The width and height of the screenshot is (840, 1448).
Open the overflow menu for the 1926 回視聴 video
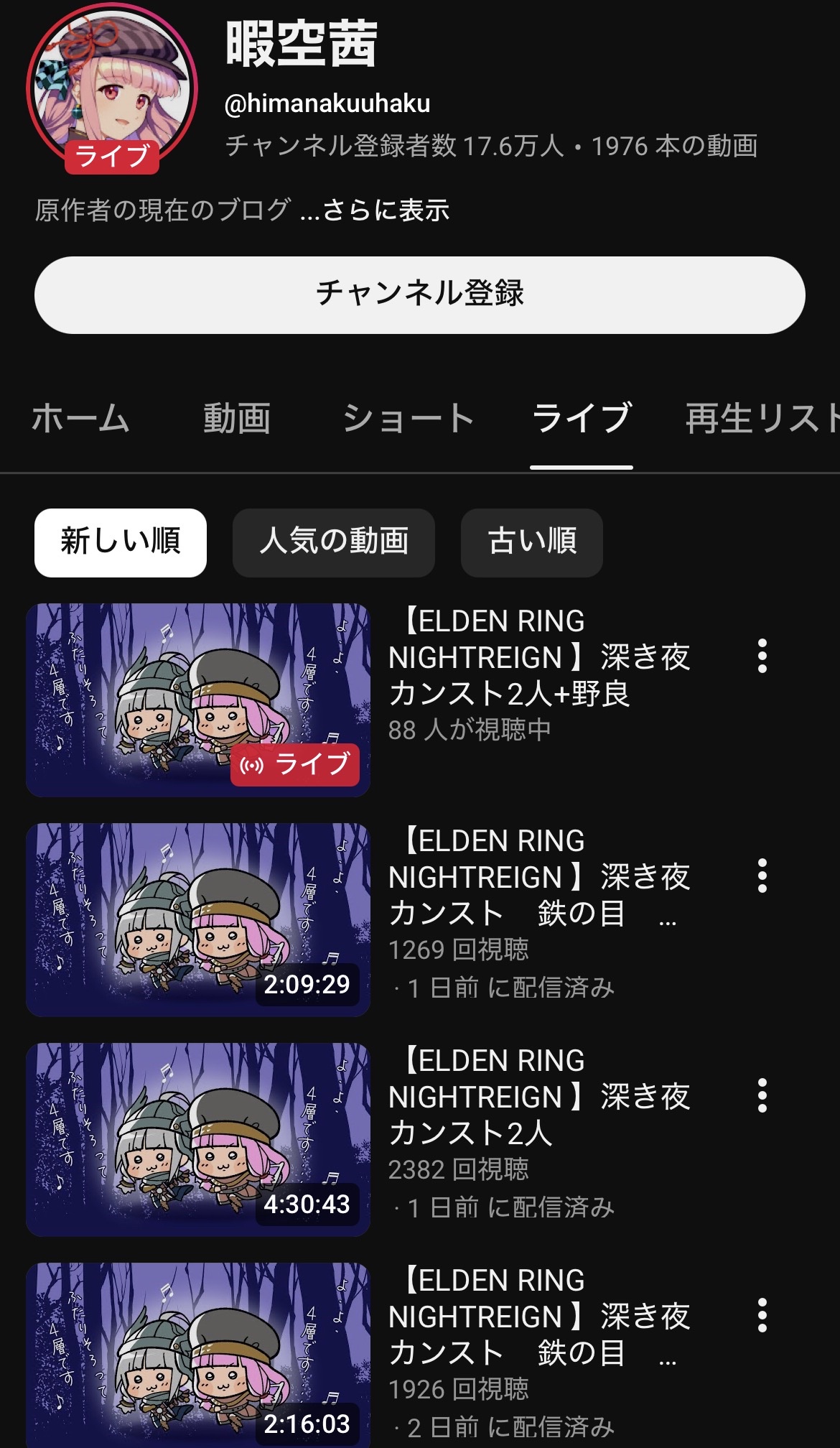pyautogui.click(x=762, y=1315)
